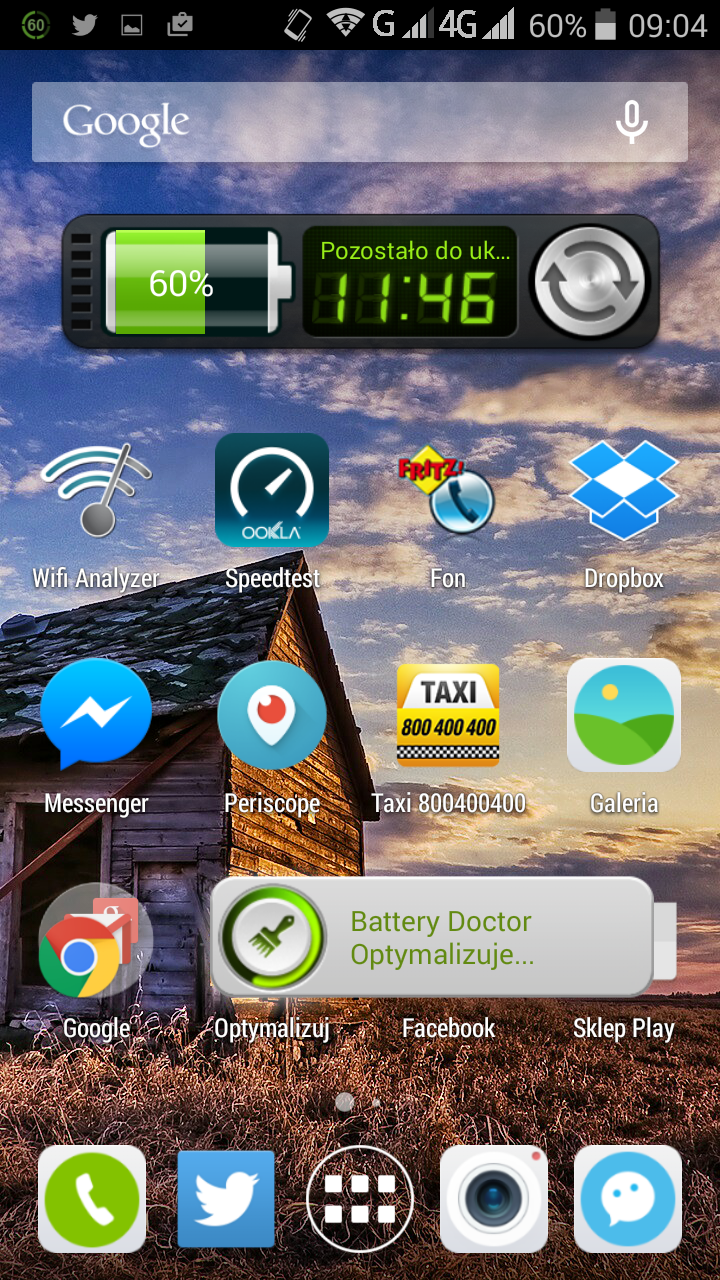This screenshot has height=1280, width=720.
Task: Open Dropbox
Action: click(x=624, y=492)
